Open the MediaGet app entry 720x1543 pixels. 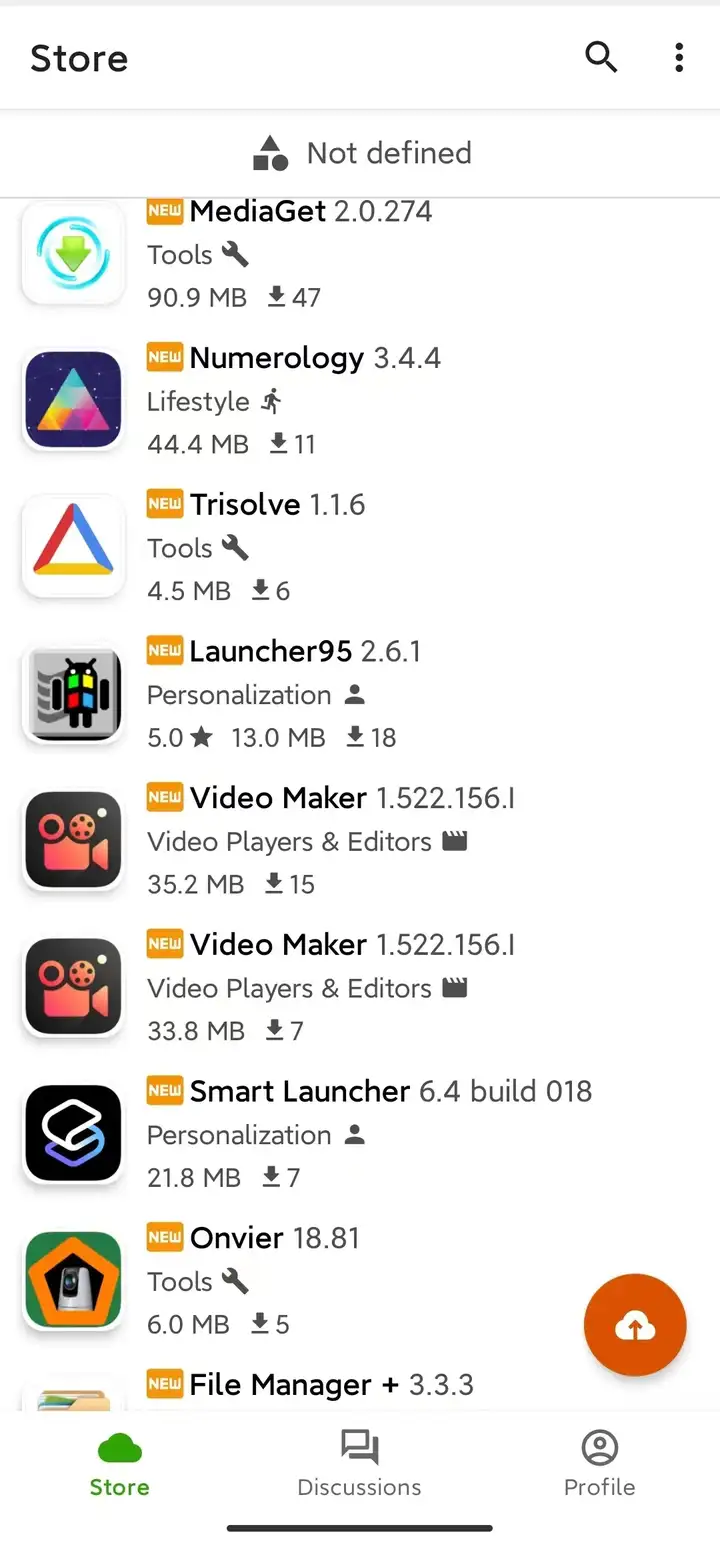[x=360, y=254]
